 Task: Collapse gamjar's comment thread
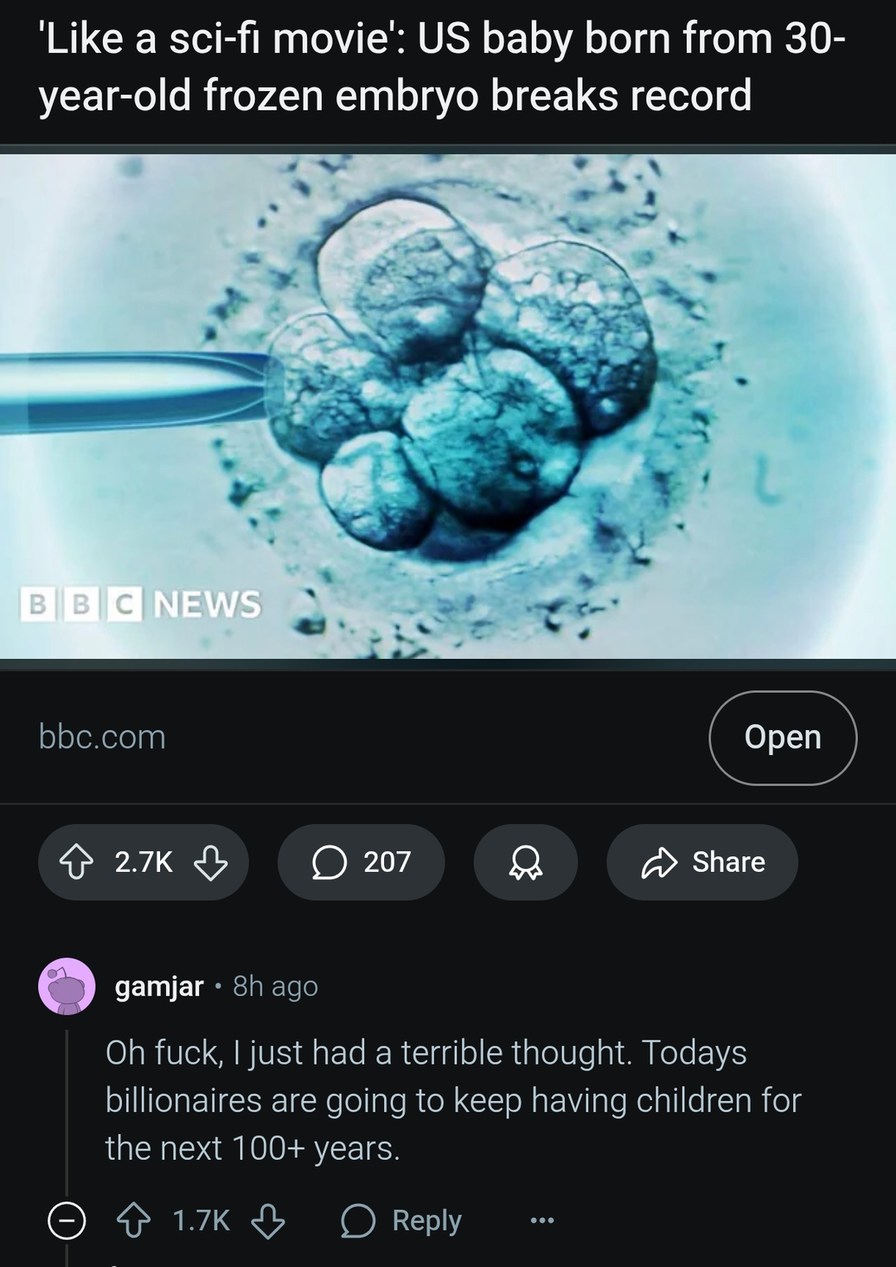coord(66,1221)
